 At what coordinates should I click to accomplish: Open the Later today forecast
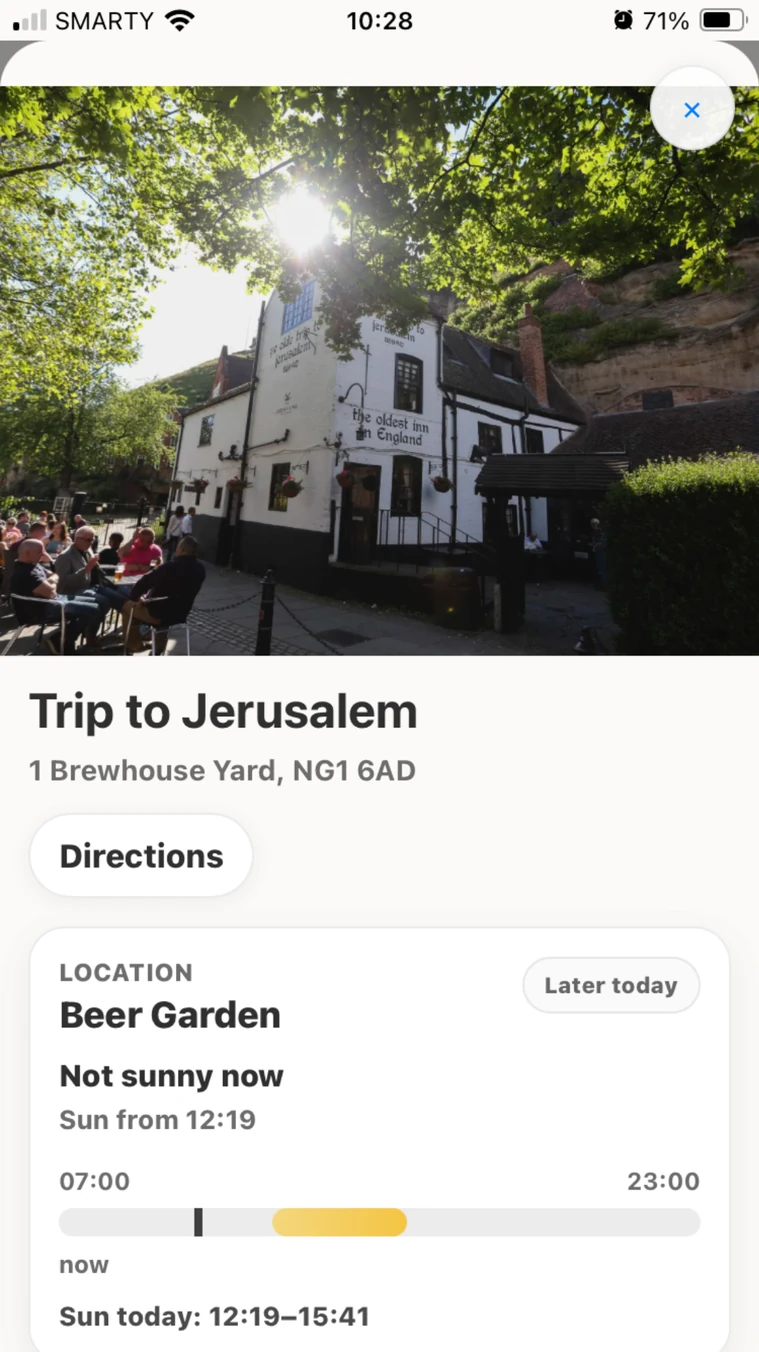point(611,985)
